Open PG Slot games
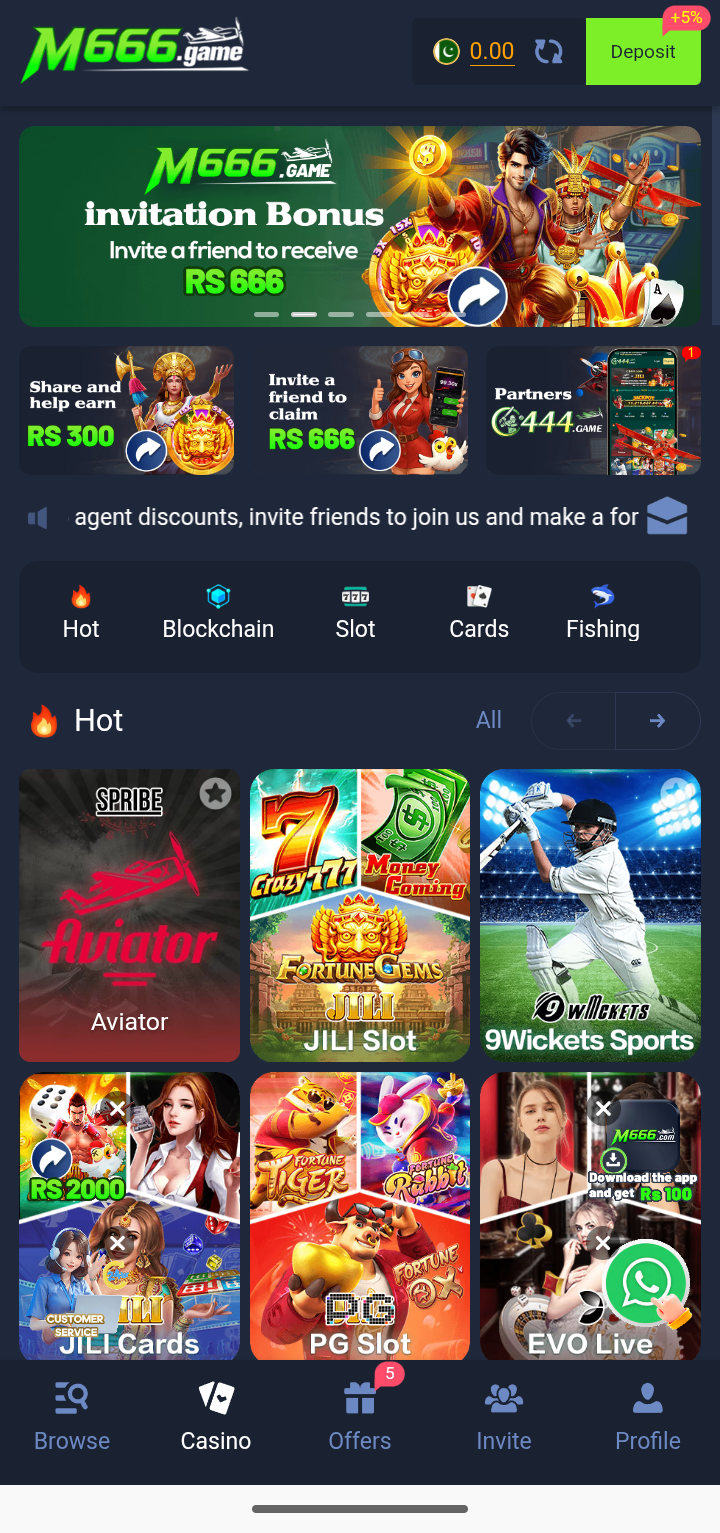 [360, 1215]
